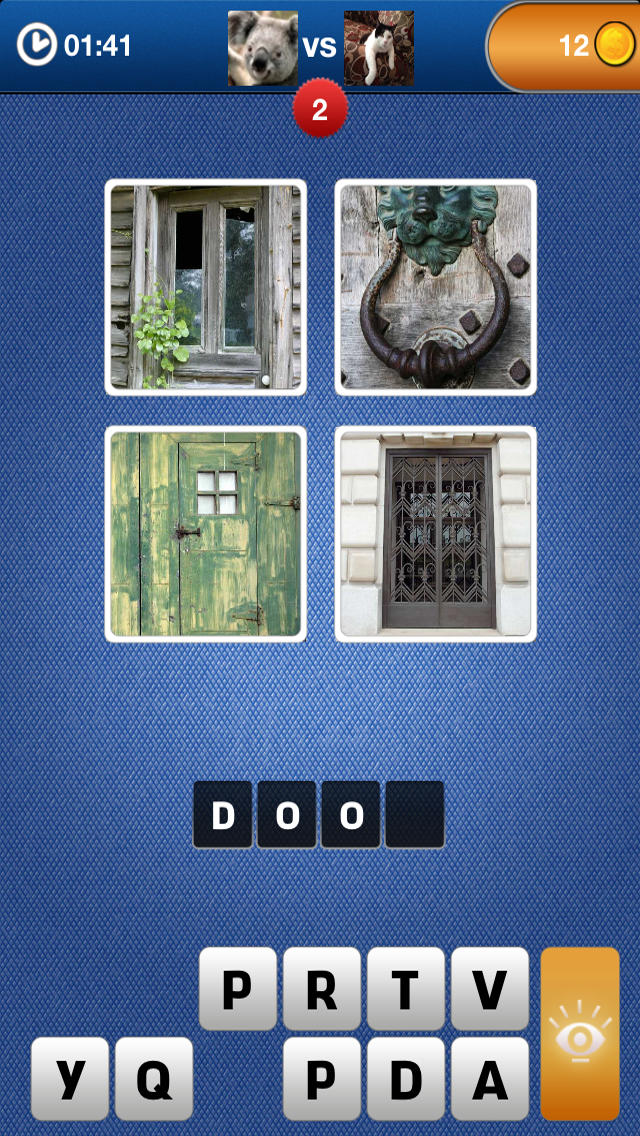Tap the empty fourth answer slot
The image size is (640, 1136).
click(x=414, y=815)
